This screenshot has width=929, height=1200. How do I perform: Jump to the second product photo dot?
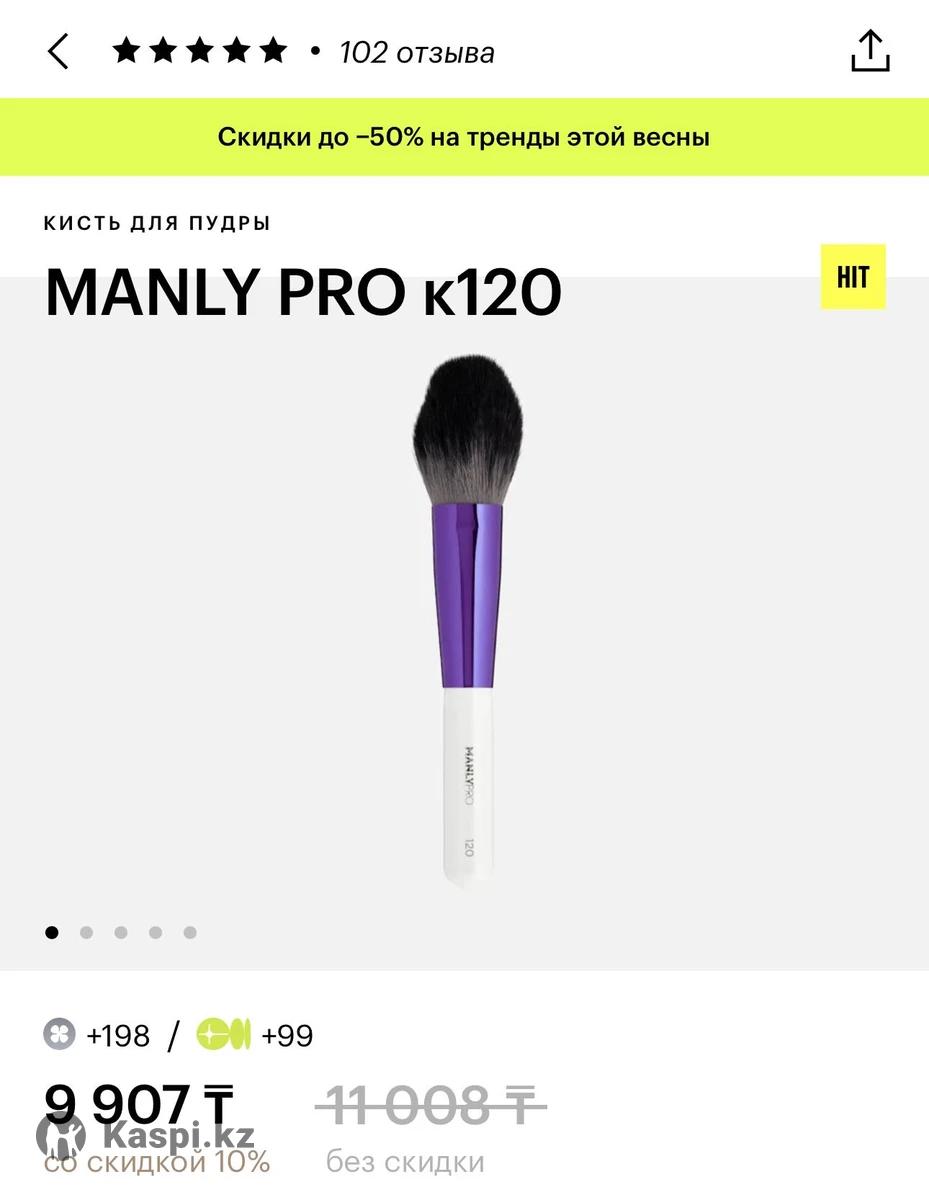tap(86, 933)
